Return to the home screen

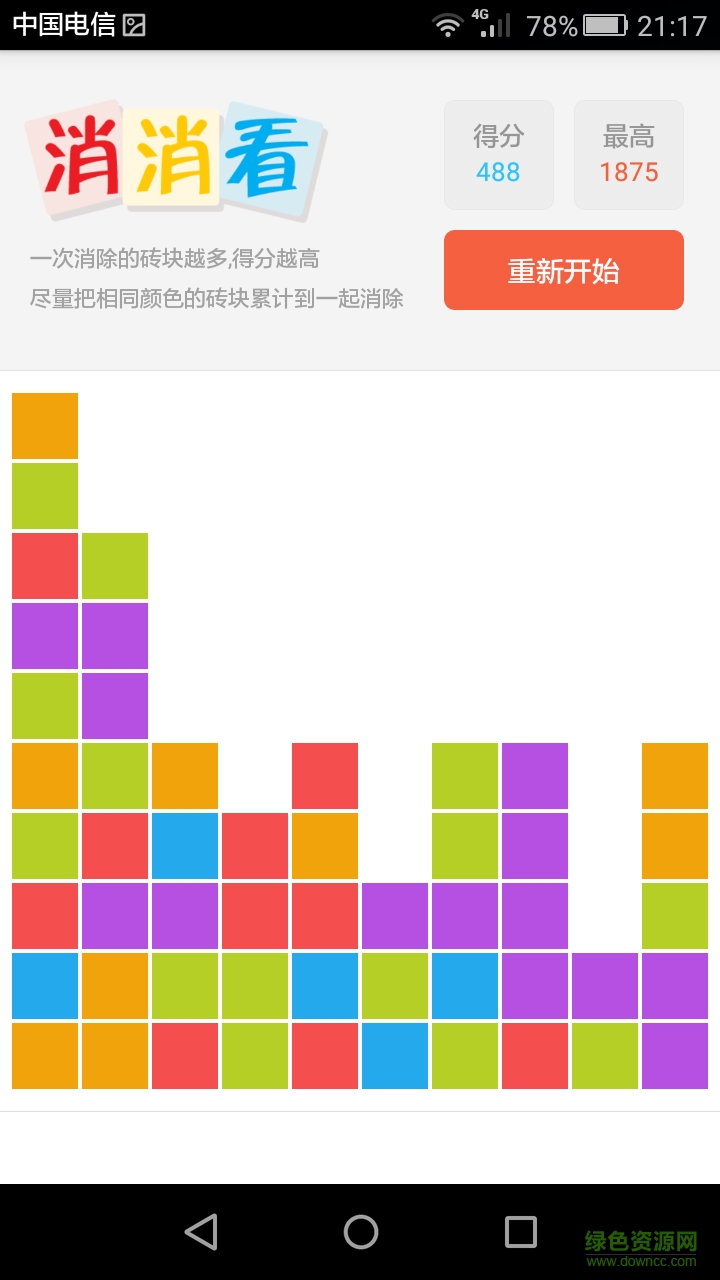point(360,1232)
